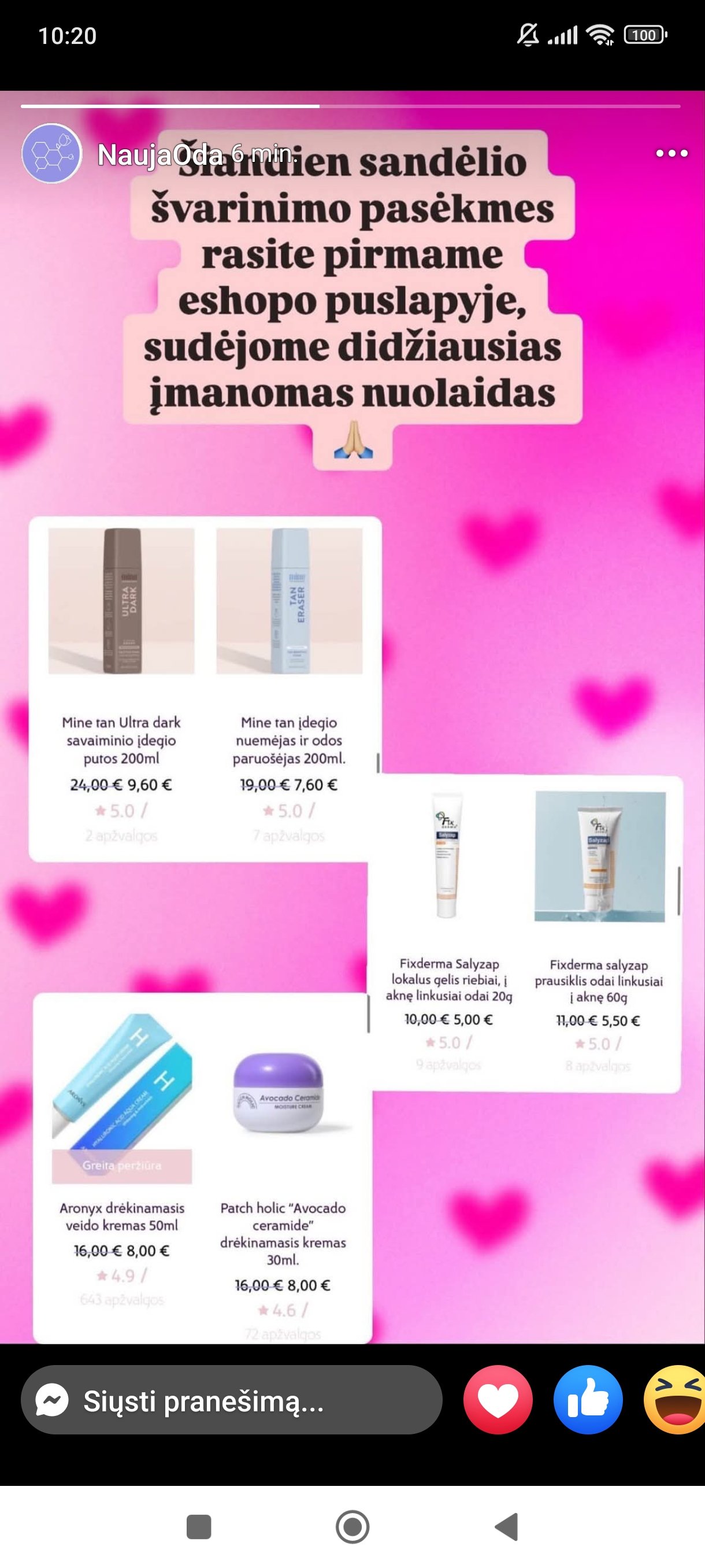Screen dimensions: 705x1568
Task: Open NaujaOda profile avatar
Action: [51, 153]
